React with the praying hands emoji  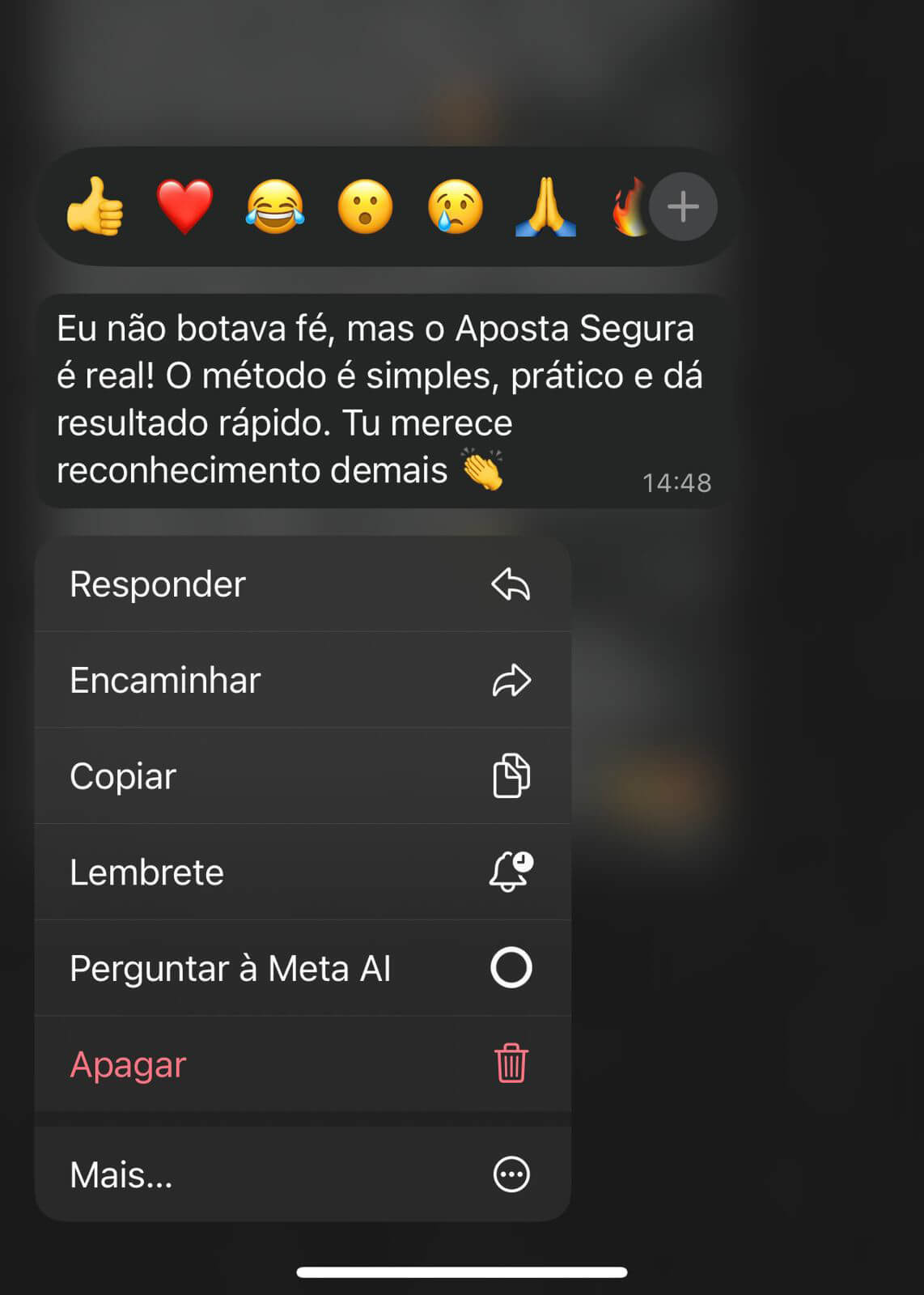point(545,206)
